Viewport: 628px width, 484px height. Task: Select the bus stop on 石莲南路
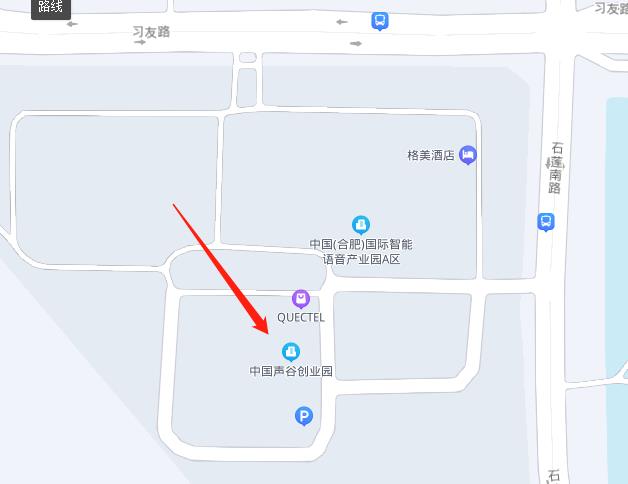[x=546, y=222]
